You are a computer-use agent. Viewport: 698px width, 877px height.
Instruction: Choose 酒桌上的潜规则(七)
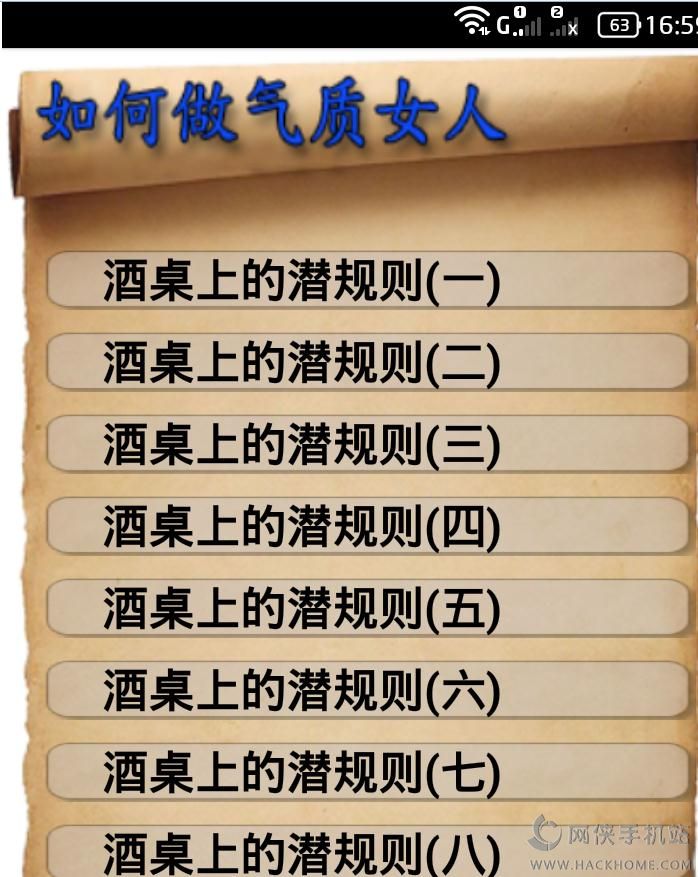[x=368, y=772]
